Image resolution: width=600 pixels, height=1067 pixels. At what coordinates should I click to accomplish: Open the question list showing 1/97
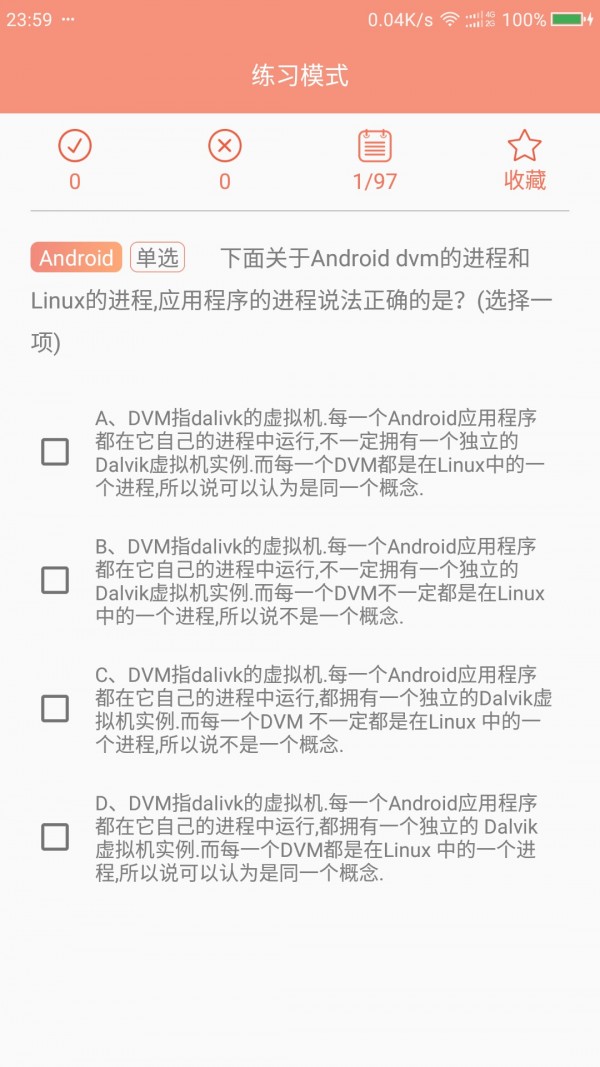click(x=374, y=160)
